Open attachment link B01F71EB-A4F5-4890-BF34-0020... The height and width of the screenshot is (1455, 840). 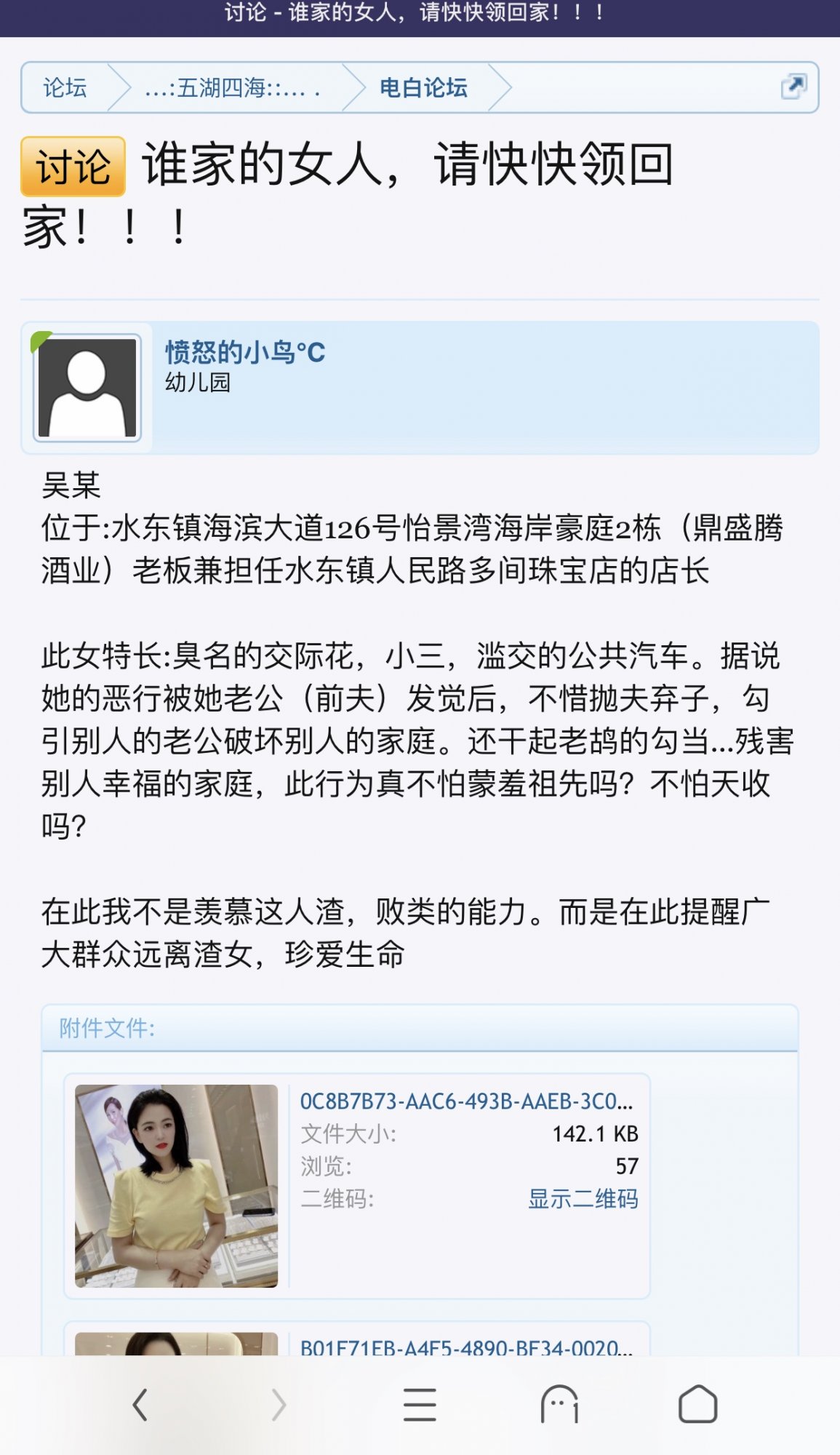(x=466, y=1347)
